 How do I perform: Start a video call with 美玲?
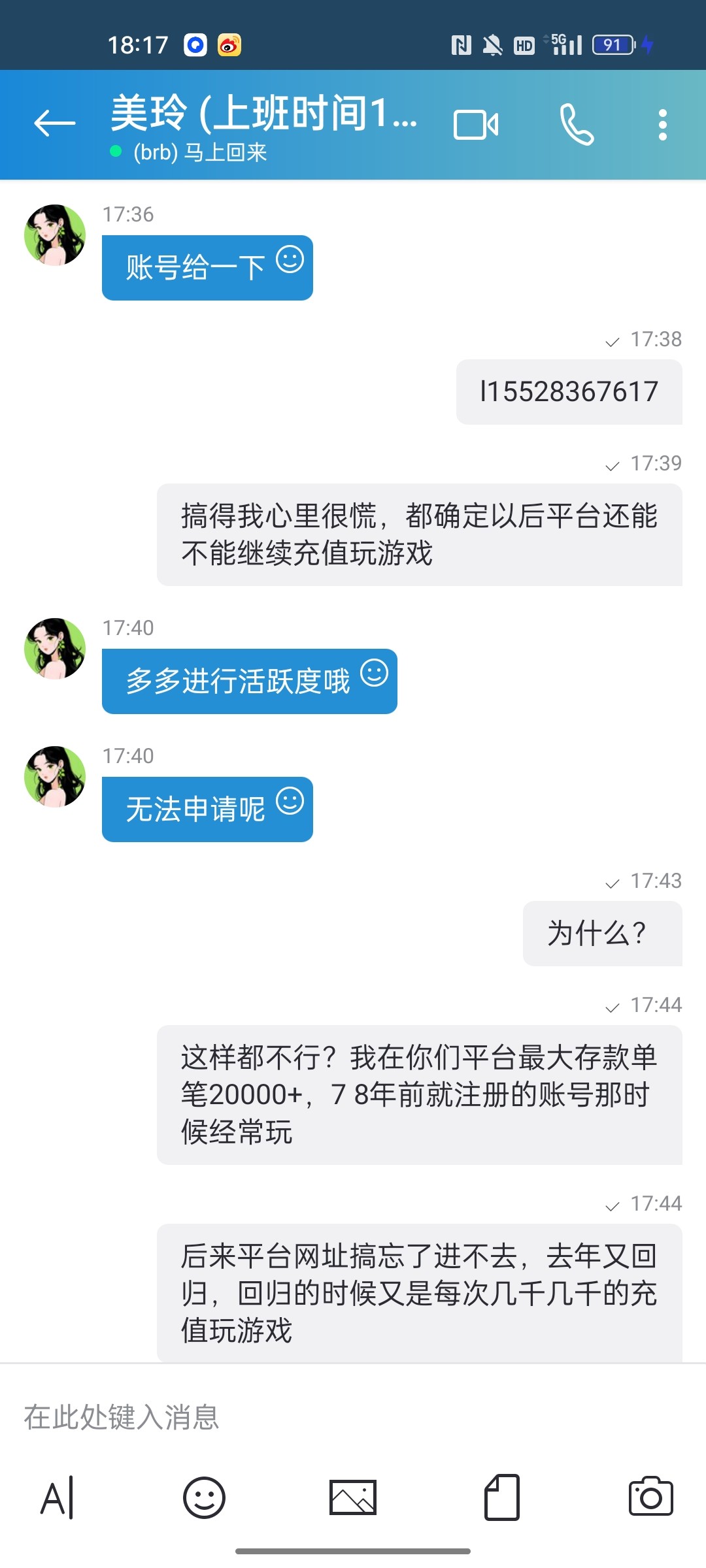476,125
